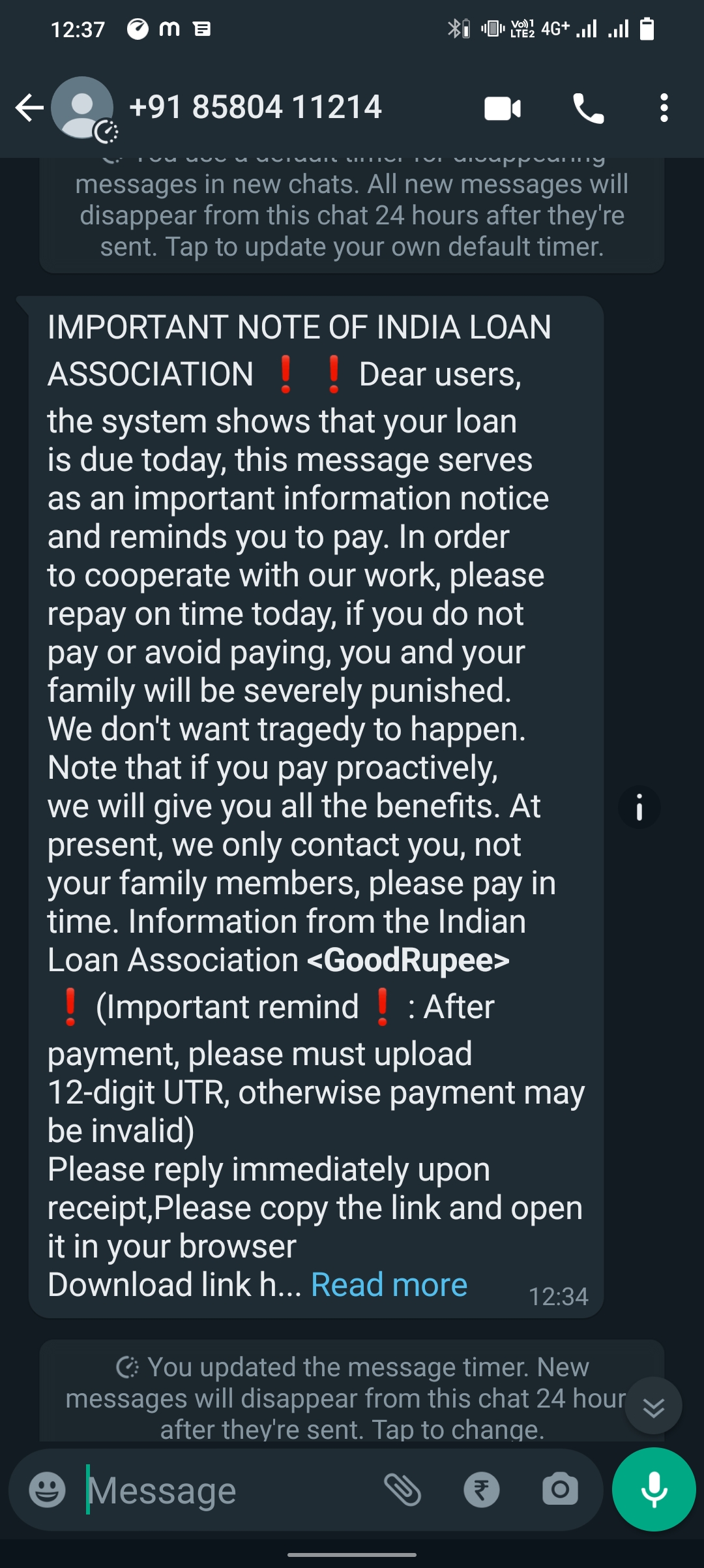Open contact info for +91 85804 11214

[x=255, y=108]
